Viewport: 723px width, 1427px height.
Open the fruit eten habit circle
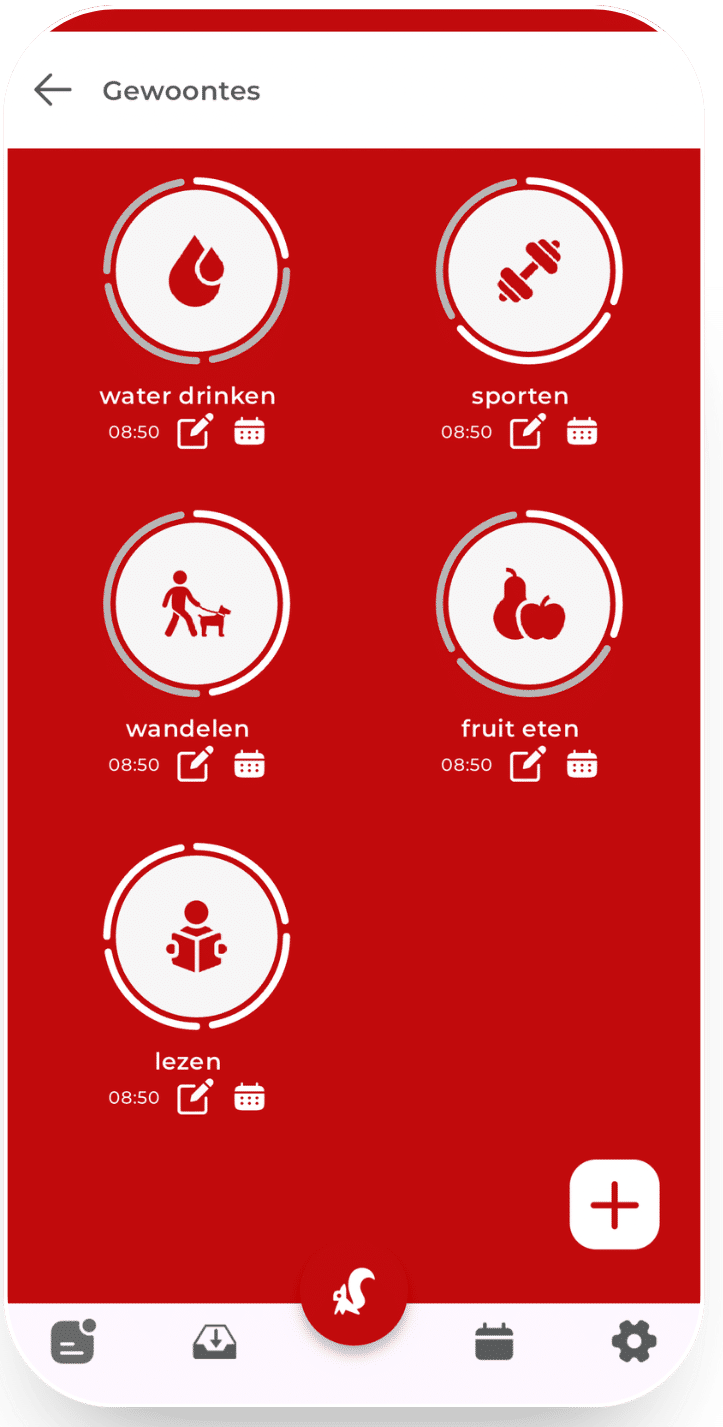tap(530, 604)
